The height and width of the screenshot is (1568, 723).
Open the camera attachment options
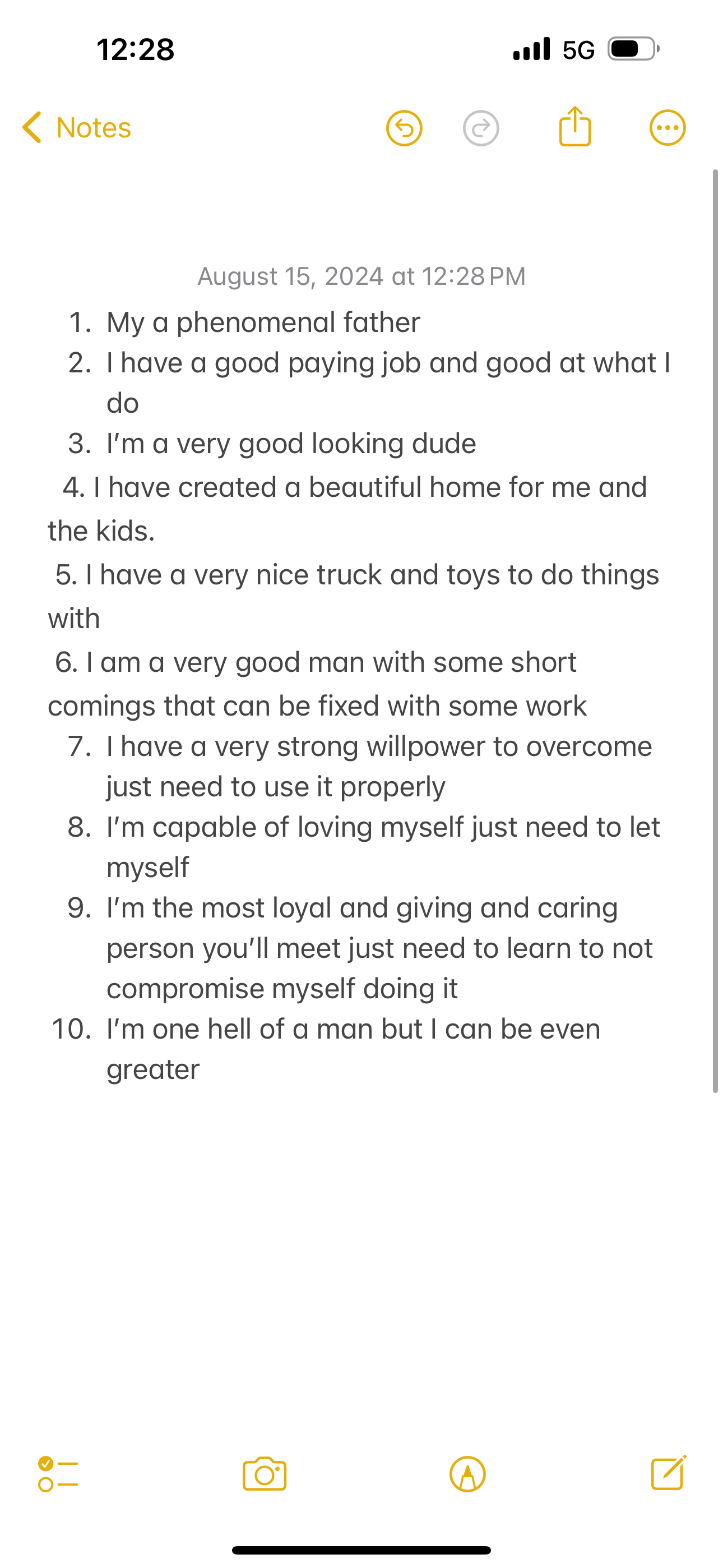(264, 1474)
